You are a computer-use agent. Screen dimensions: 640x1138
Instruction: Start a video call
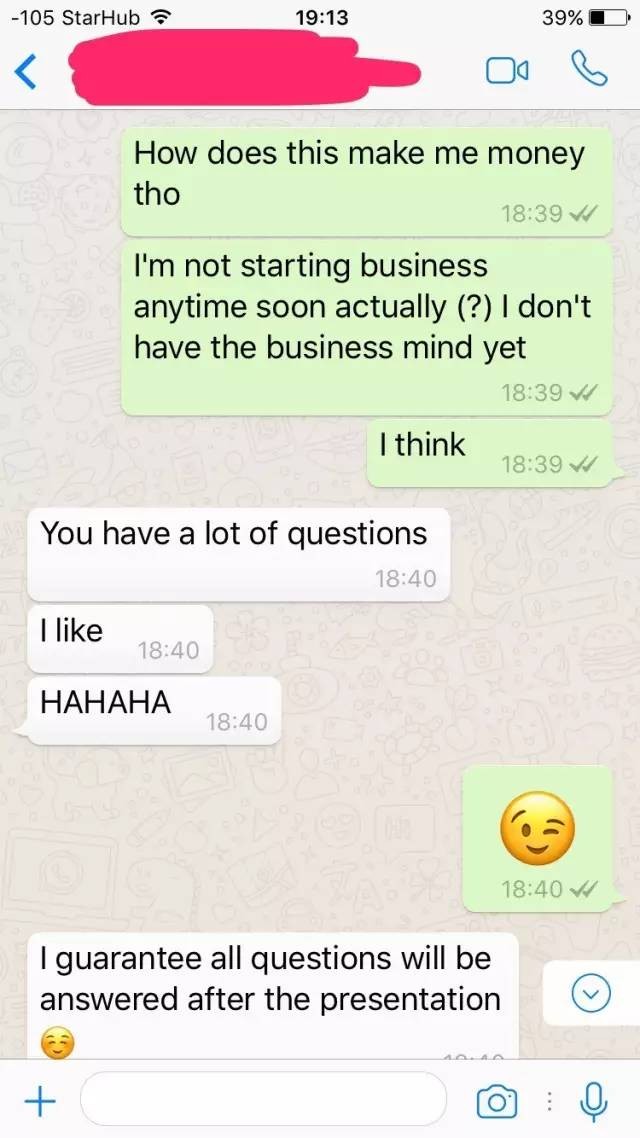coord(507,71)
